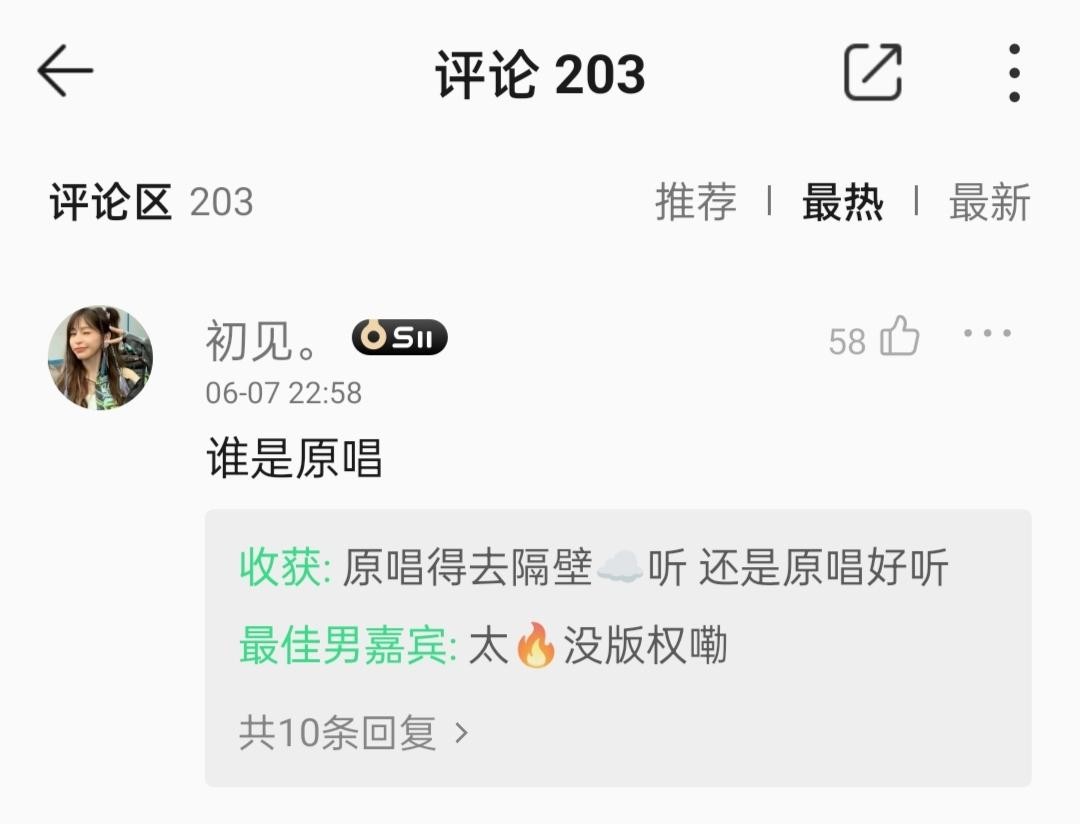Open 初见。's profile avatar
The width and height of the screenshot is (1080, 824).
[x=100, y=357]
